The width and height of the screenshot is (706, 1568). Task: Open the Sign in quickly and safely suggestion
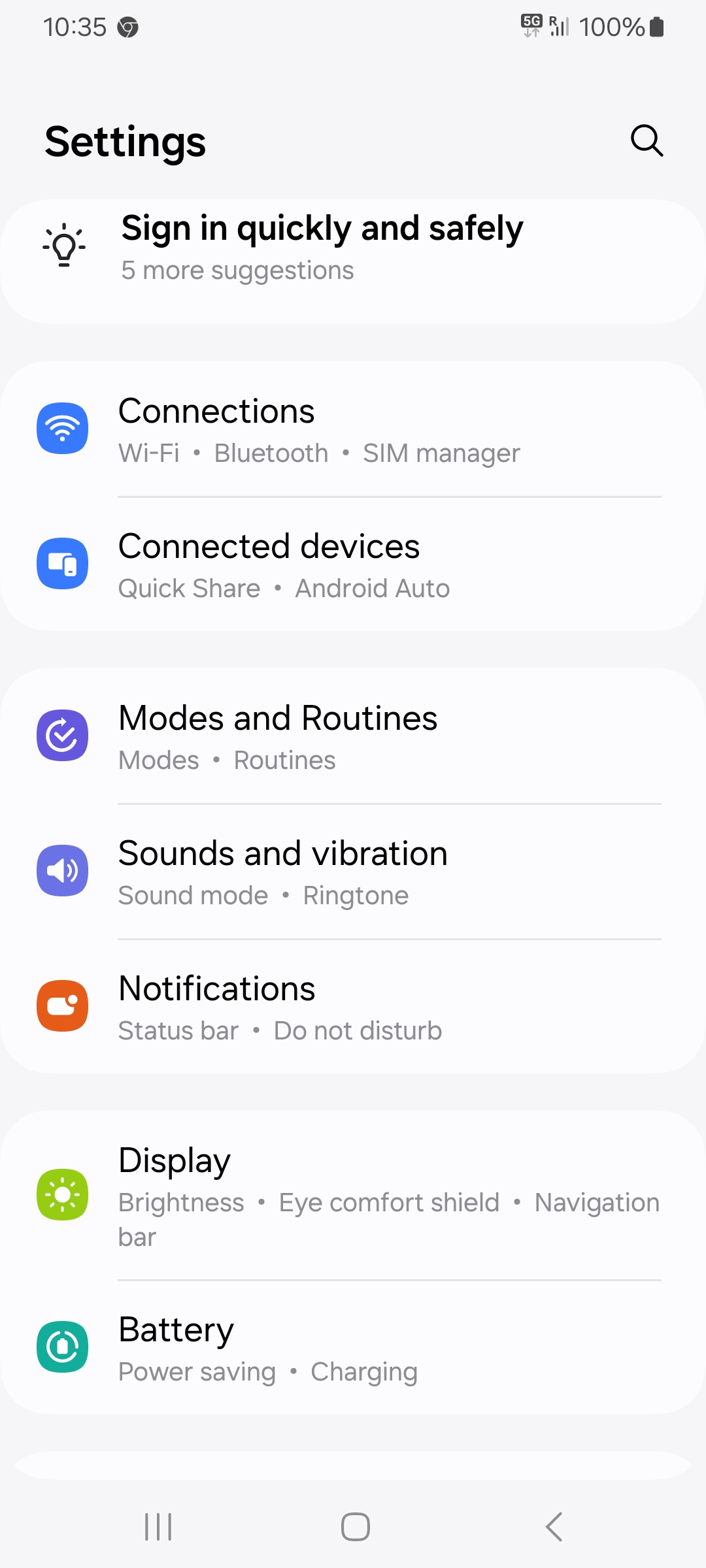353,261
